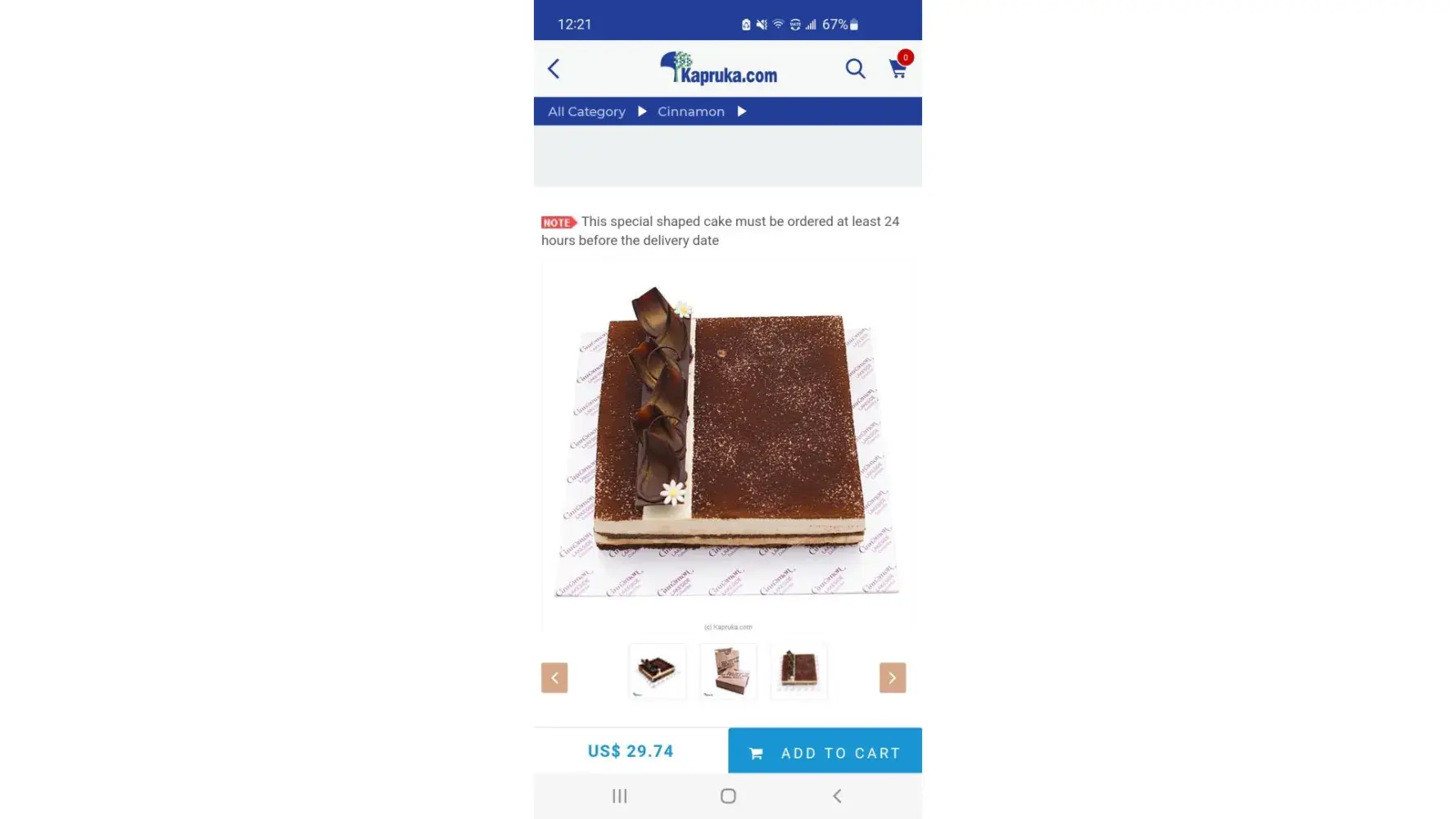The height and width of the screenshot is (819, 1456).
Task: Go back using the app bar arrow
Action: pos(554,69)
